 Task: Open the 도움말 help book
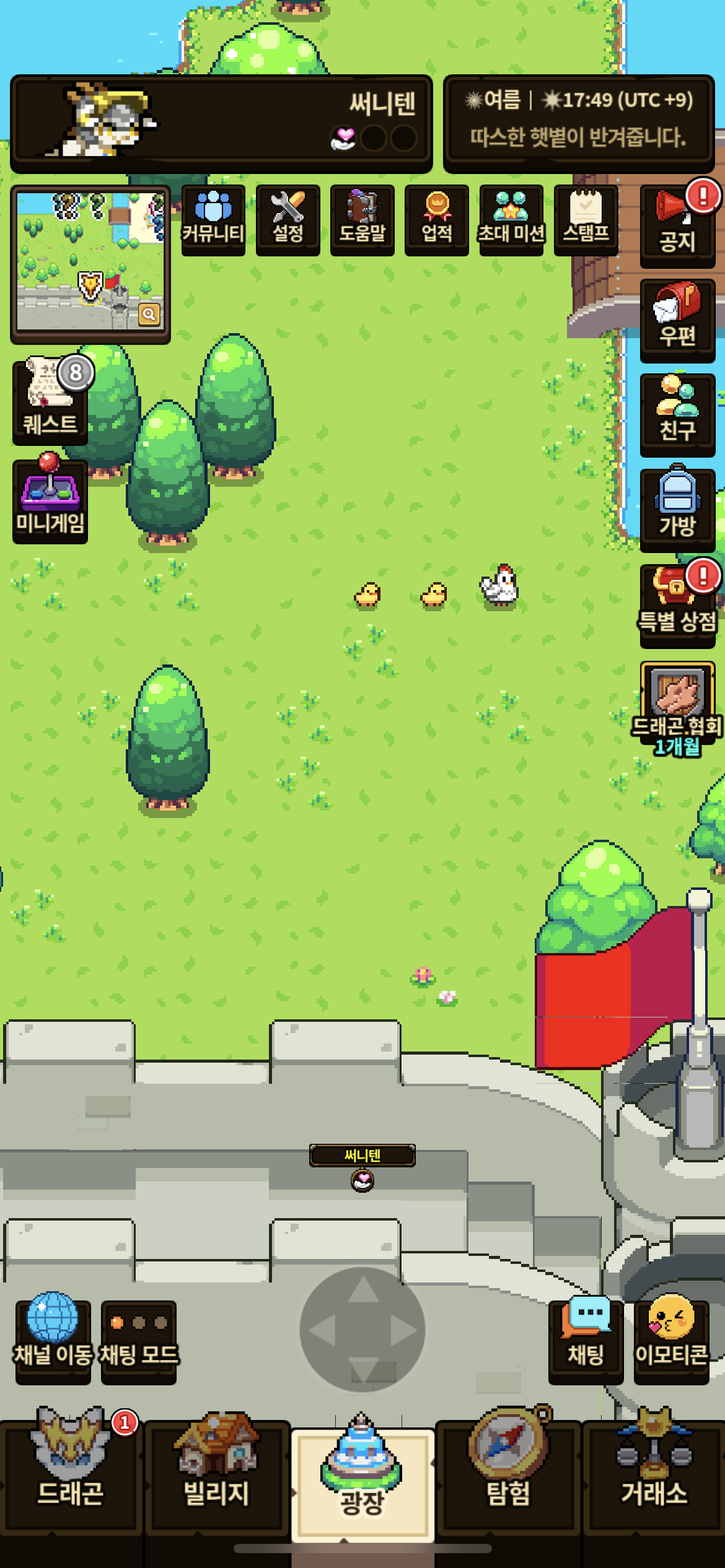(362, 220)
